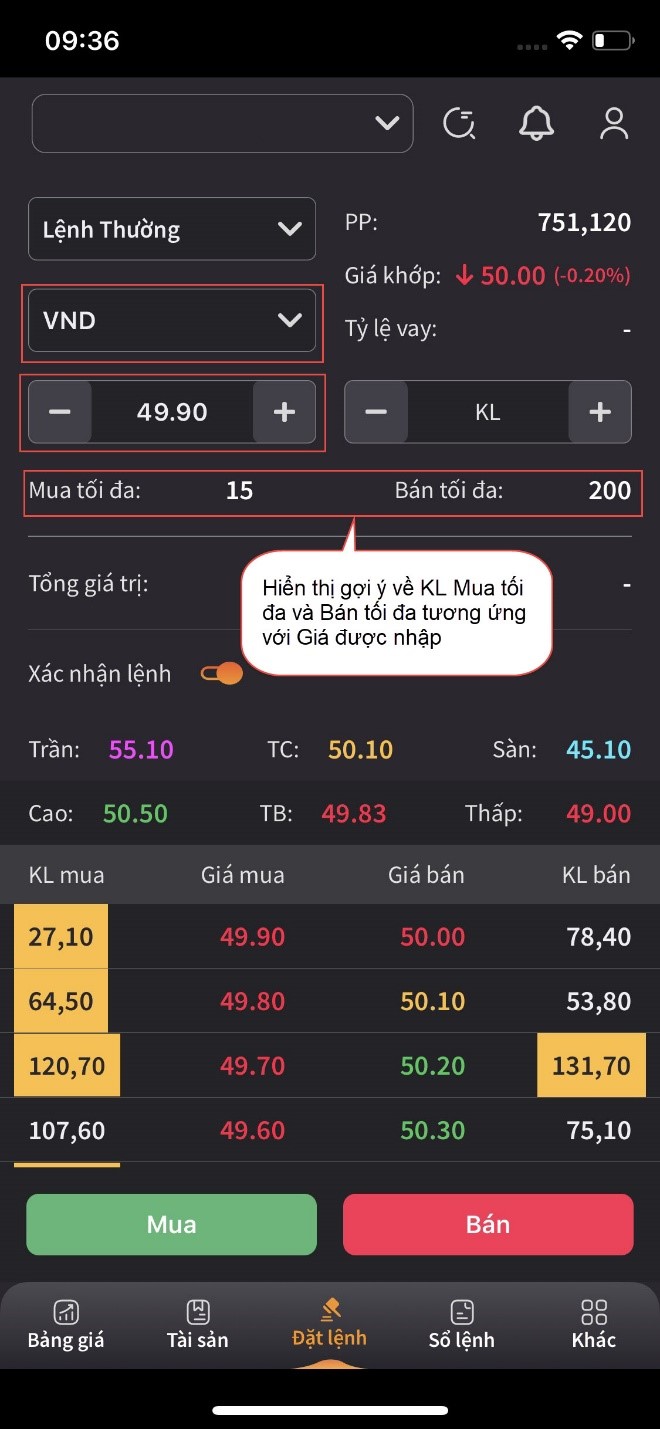Open the notifications bell
Screen dimensions: 660x1429
(536, 123)
